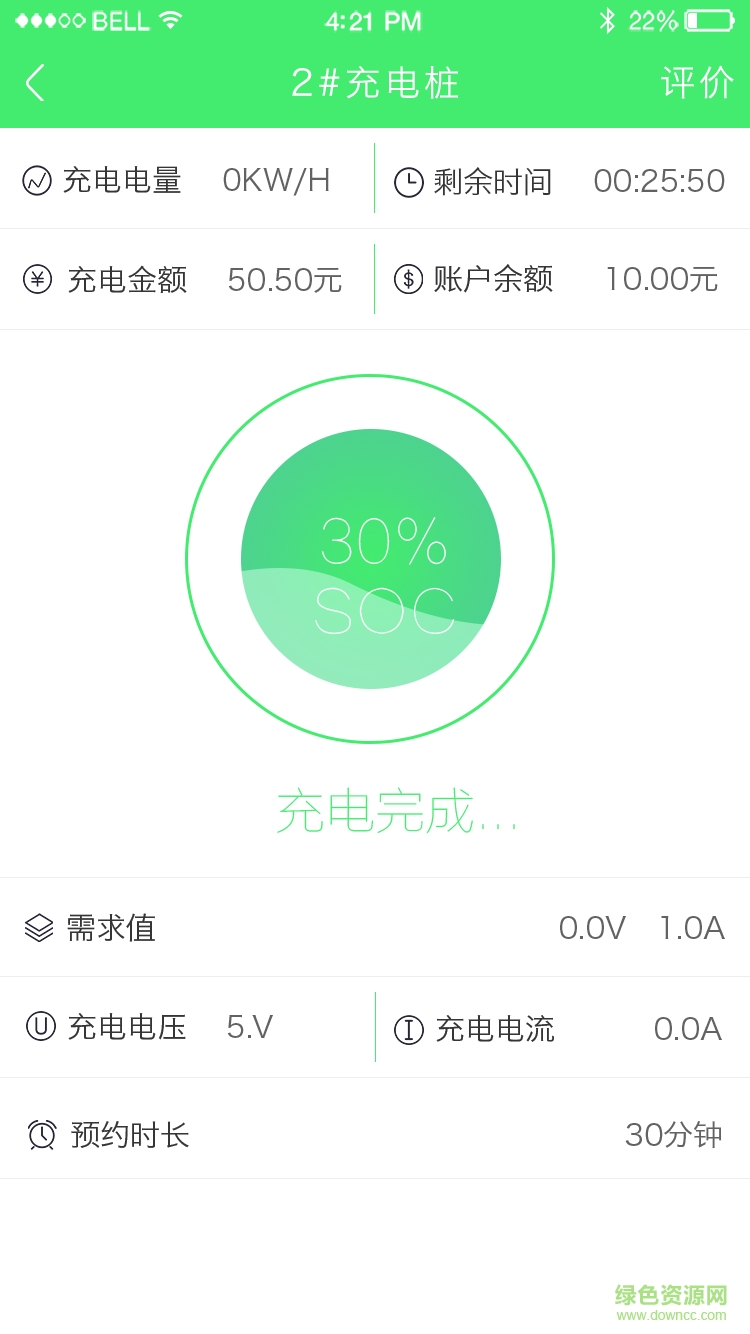The width and height of the screenshot is (750, 1334).
Task: Select the 2#充电桩 title bar
Action: [x=374, y=83]
